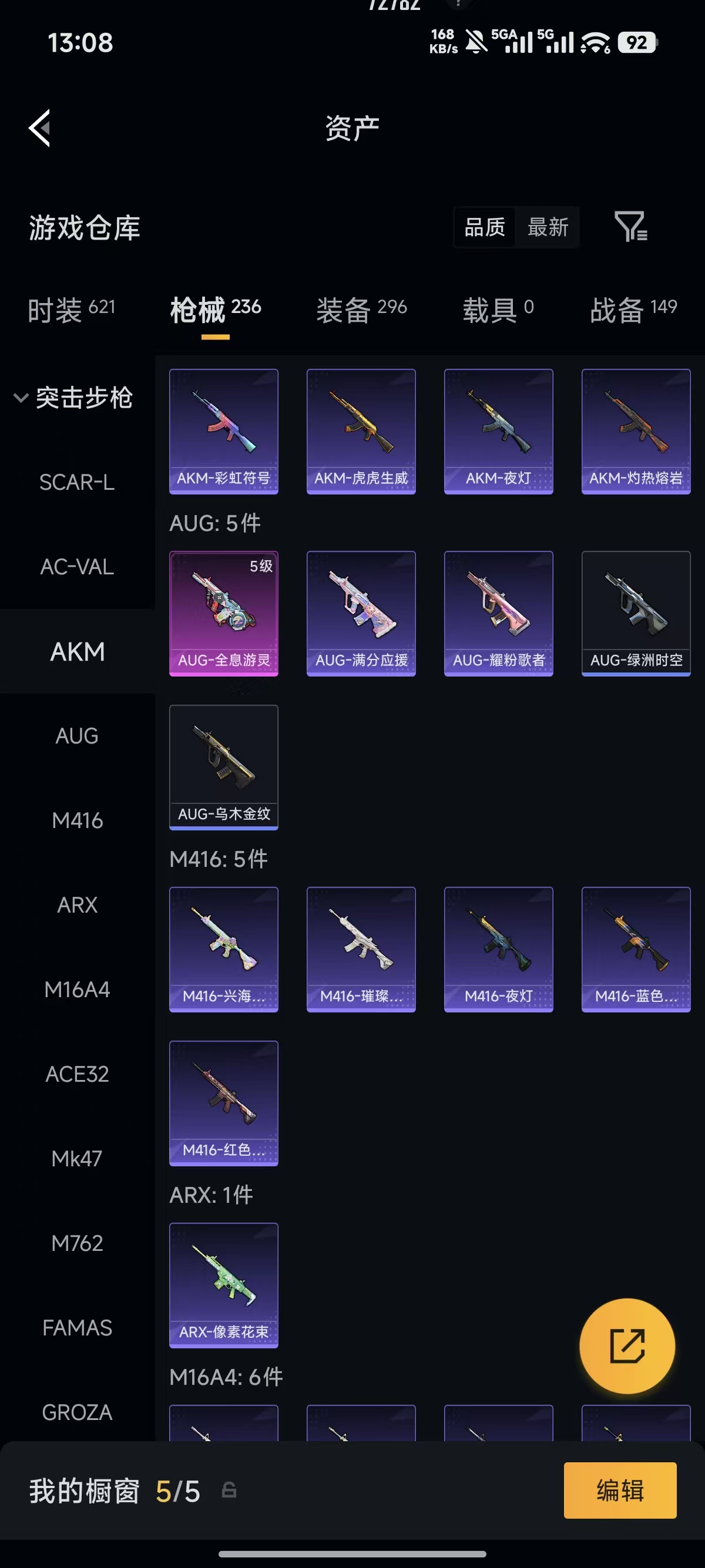Switch to the 装备 tab

pos(362,310)
